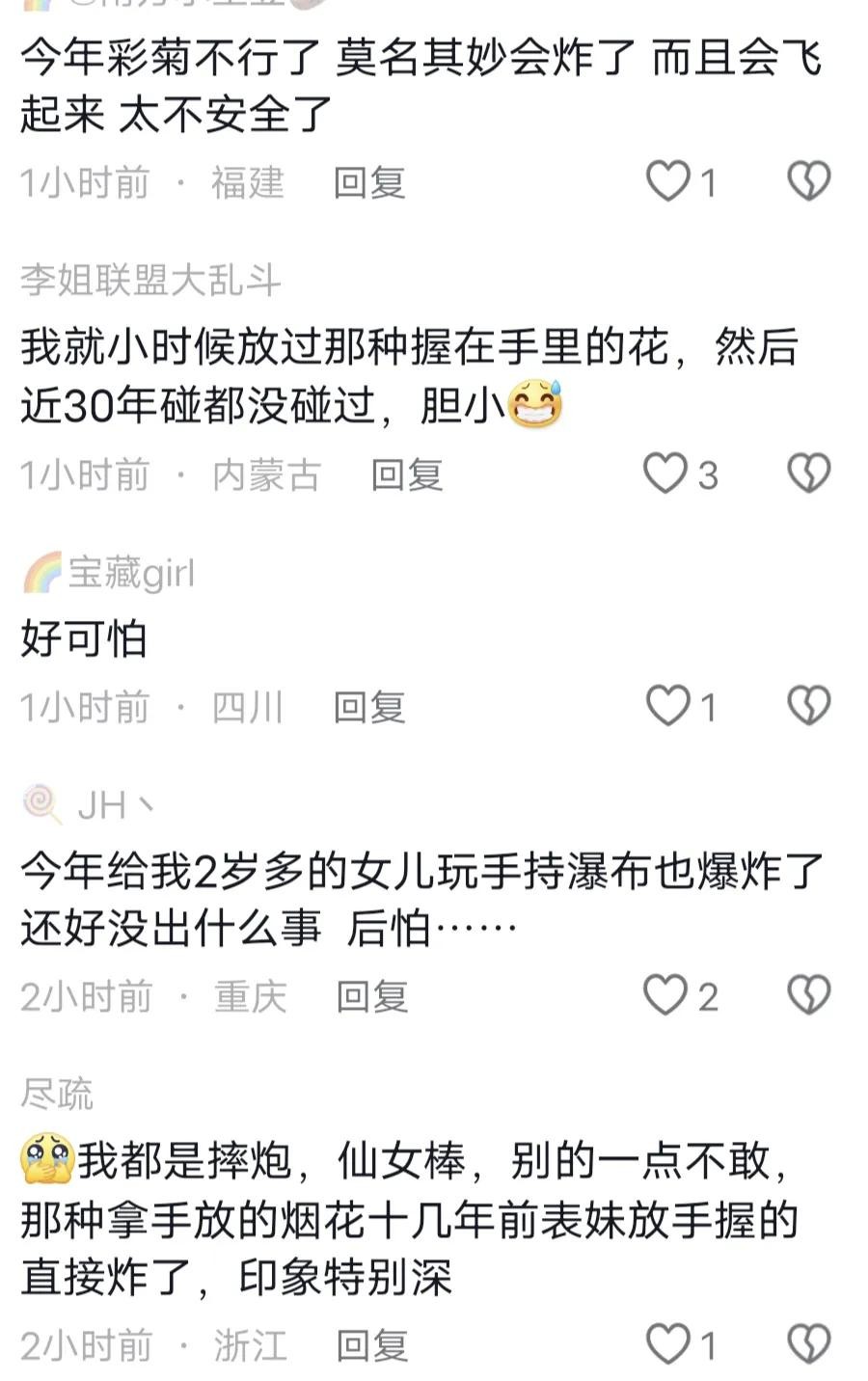Viewport: 868px width, 1381px height.
Task: Like 尽疏's comment about 仙女棒
Action: 667,1343
